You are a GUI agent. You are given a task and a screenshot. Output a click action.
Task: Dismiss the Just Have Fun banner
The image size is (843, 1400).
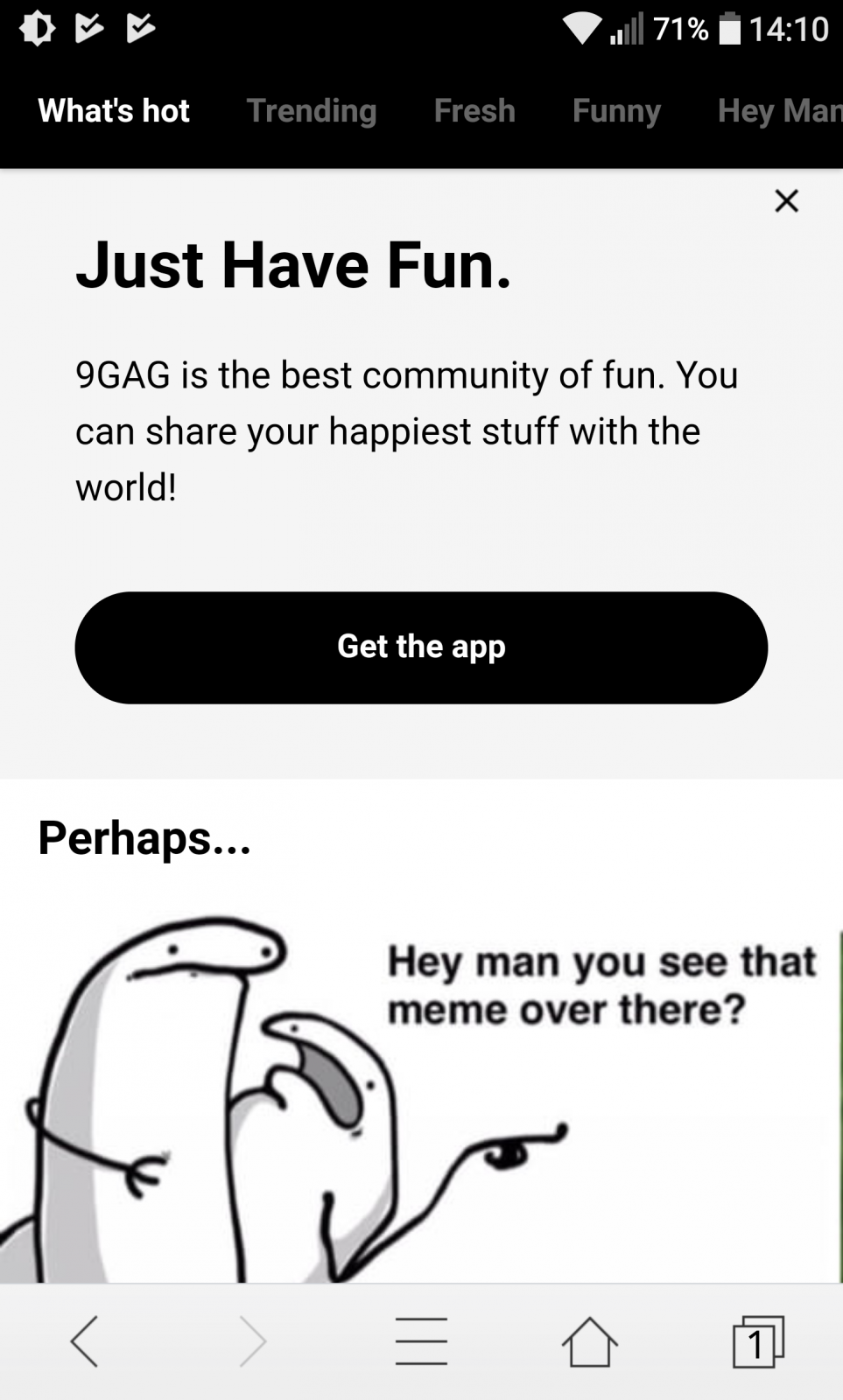pyautogui.click(x=786, y=200)
